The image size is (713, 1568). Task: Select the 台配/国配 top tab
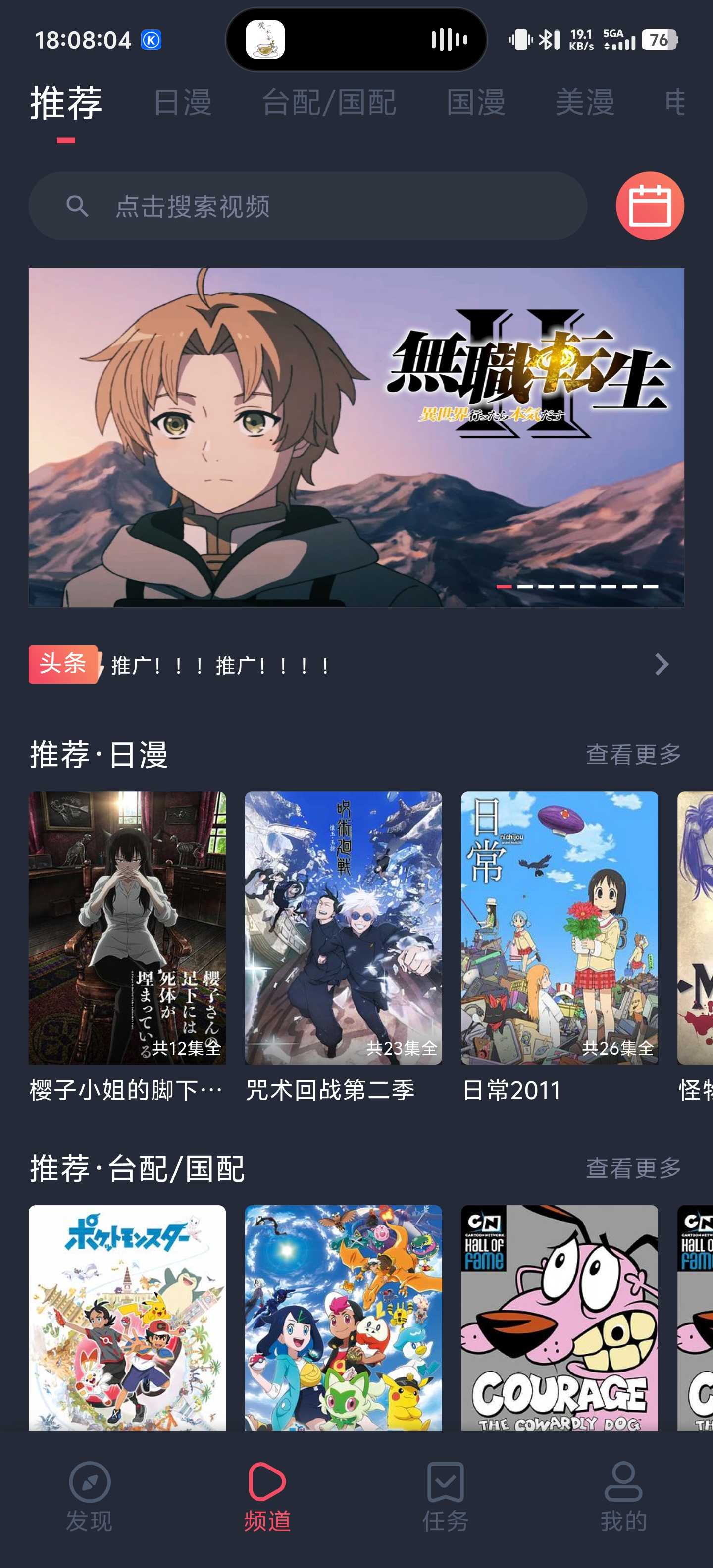[x=329, y=102]
